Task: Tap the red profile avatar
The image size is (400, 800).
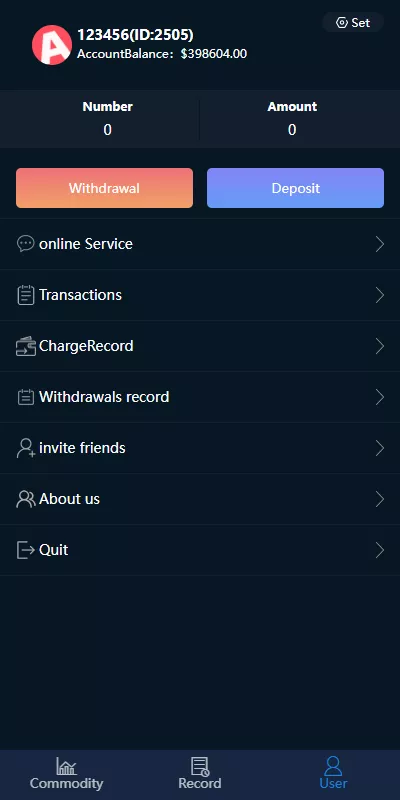Action: pos(52,45)
